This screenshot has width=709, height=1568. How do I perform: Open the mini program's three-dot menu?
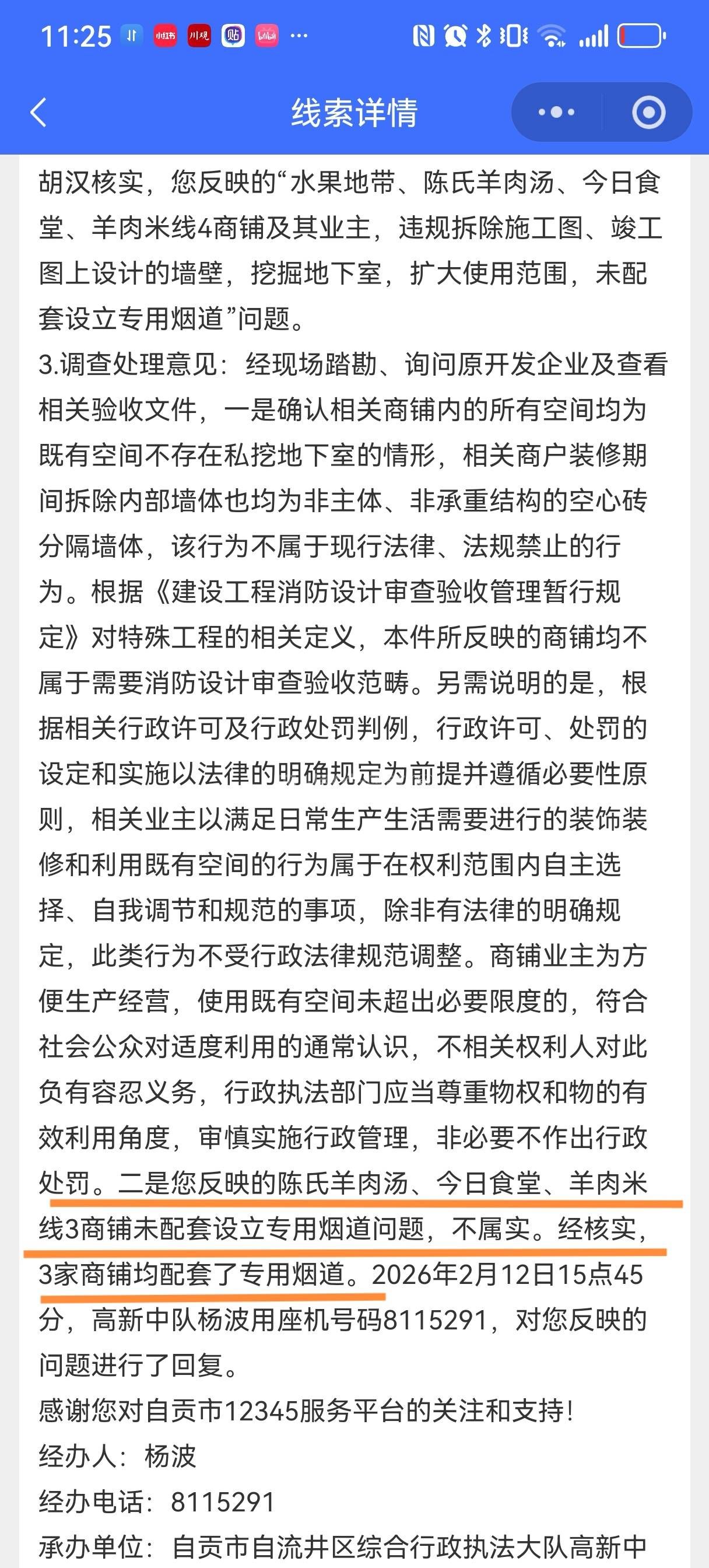point(556,113)
